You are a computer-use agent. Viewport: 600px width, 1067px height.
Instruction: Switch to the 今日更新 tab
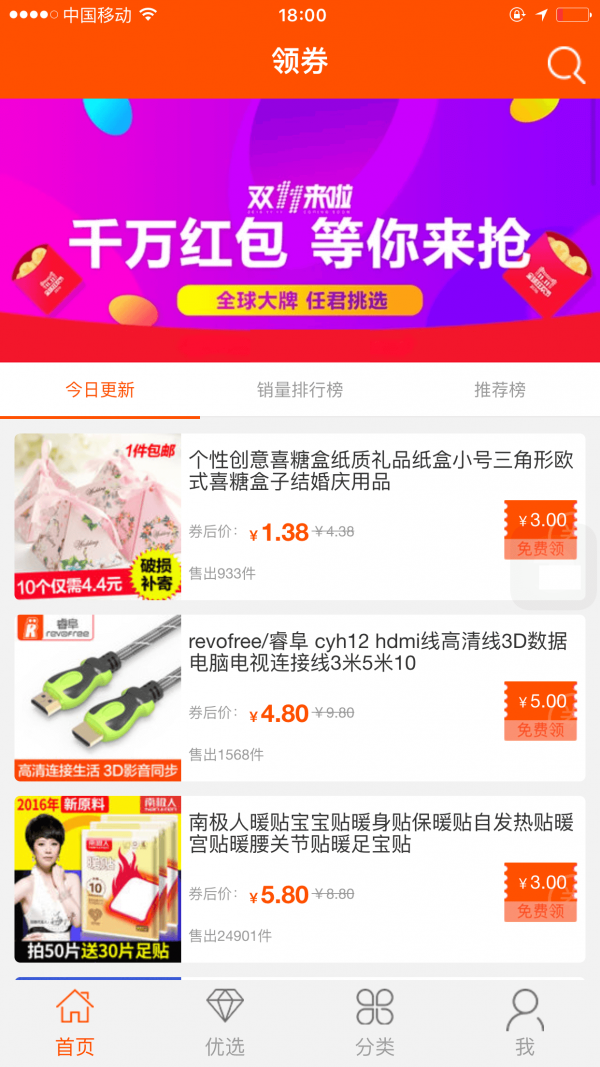coord(100,390)
